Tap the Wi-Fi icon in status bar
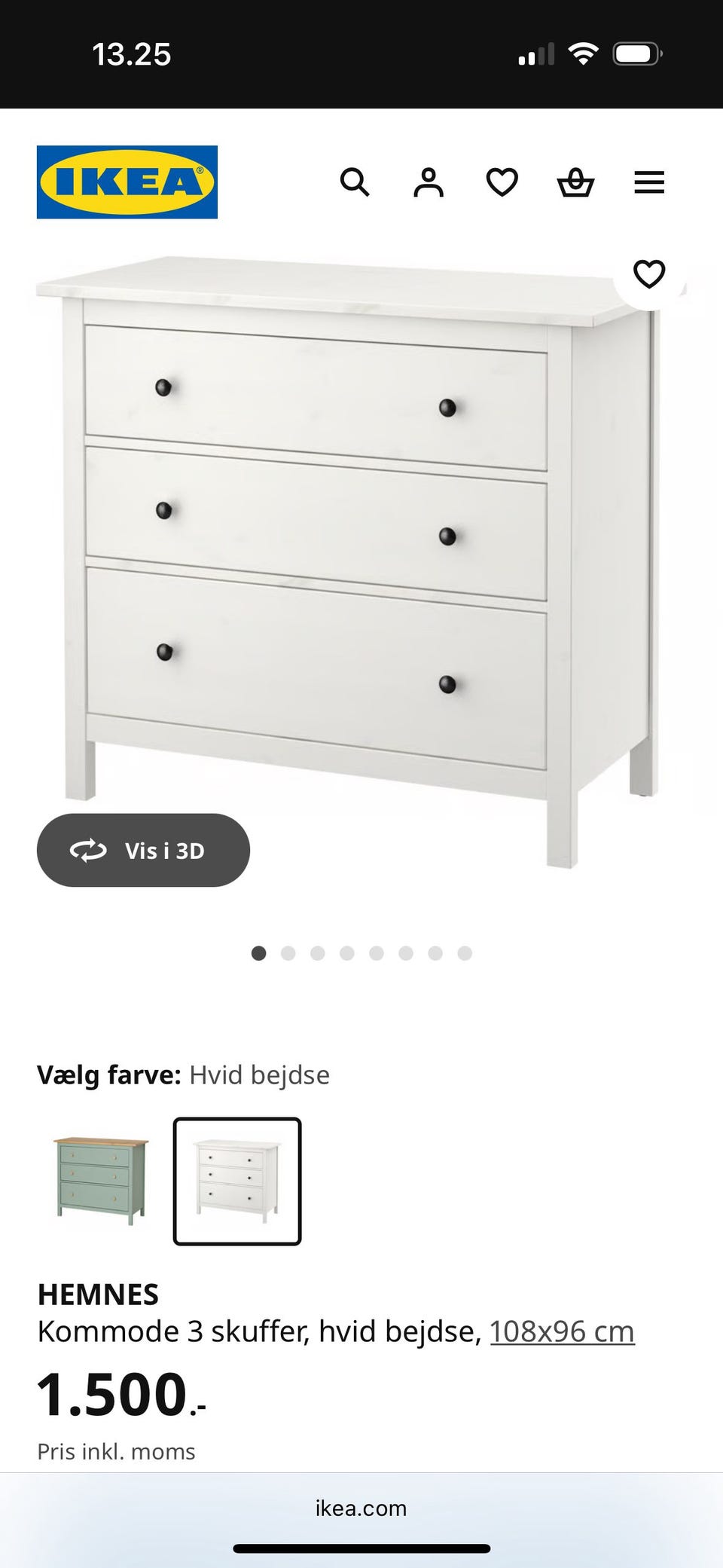The image size is (723, 1568). click(x=583, y=52)
